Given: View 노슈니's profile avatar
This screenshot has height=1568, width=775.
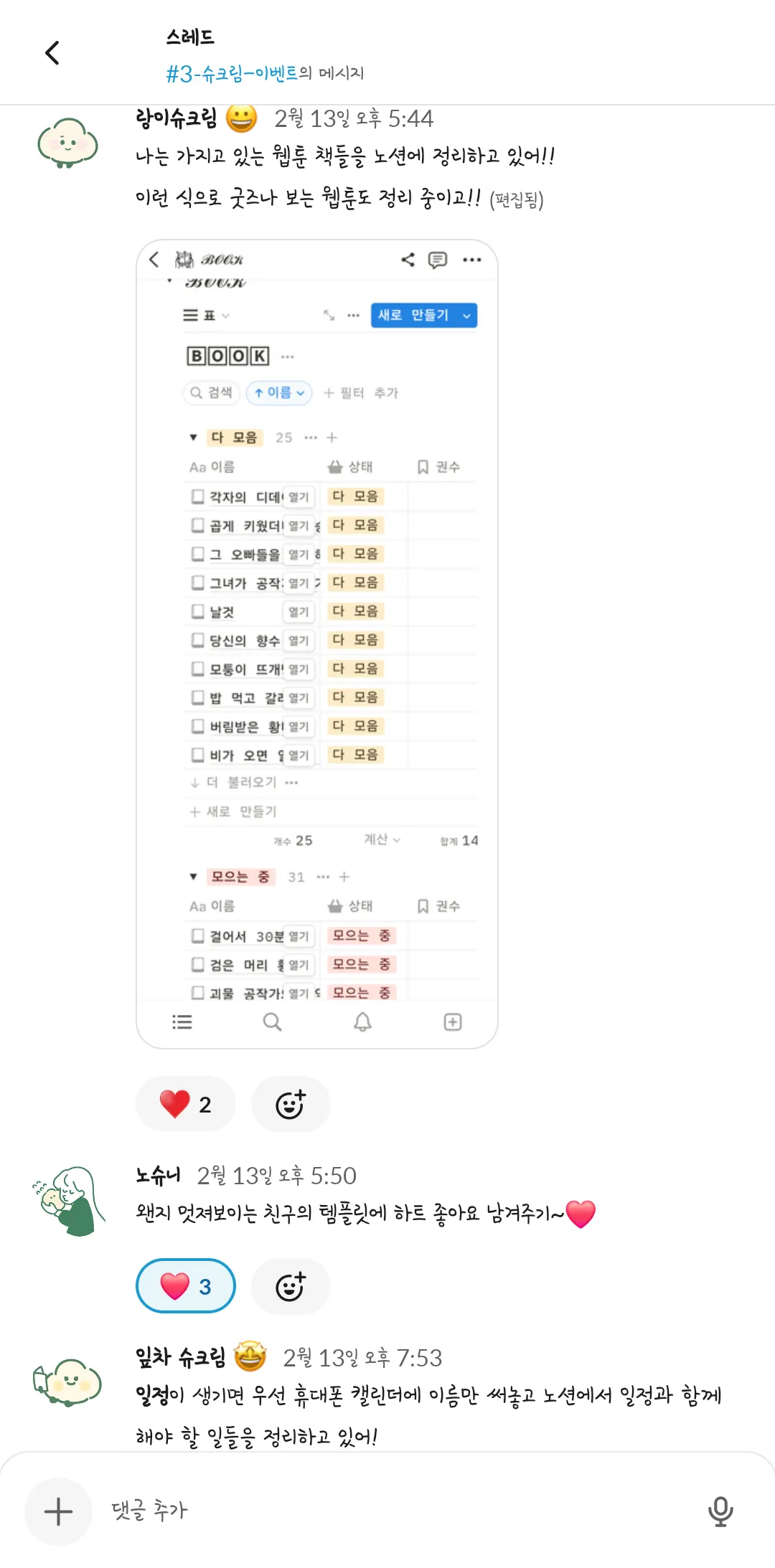Looking at the screenshot, I should coord(70,1201).
